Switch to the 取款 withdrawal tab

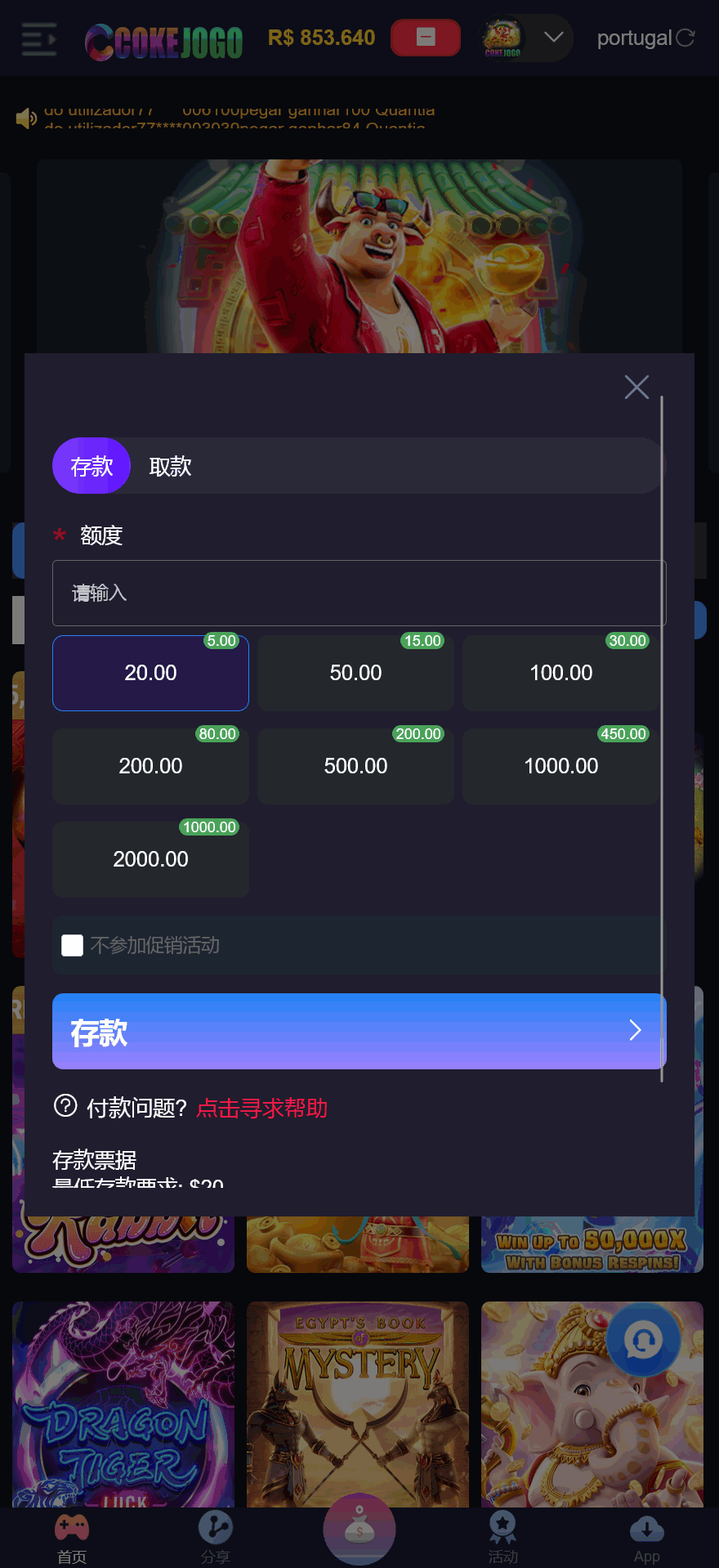click(x=169, y=466)
